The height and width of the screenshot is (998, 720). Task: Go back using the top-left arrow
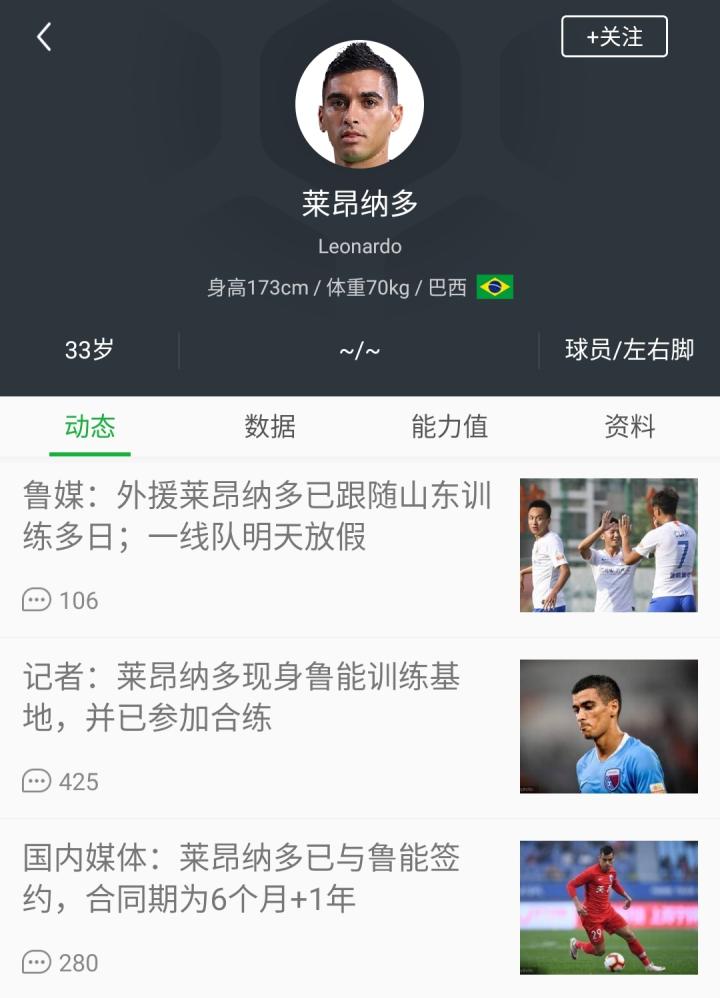pos(44,37)
